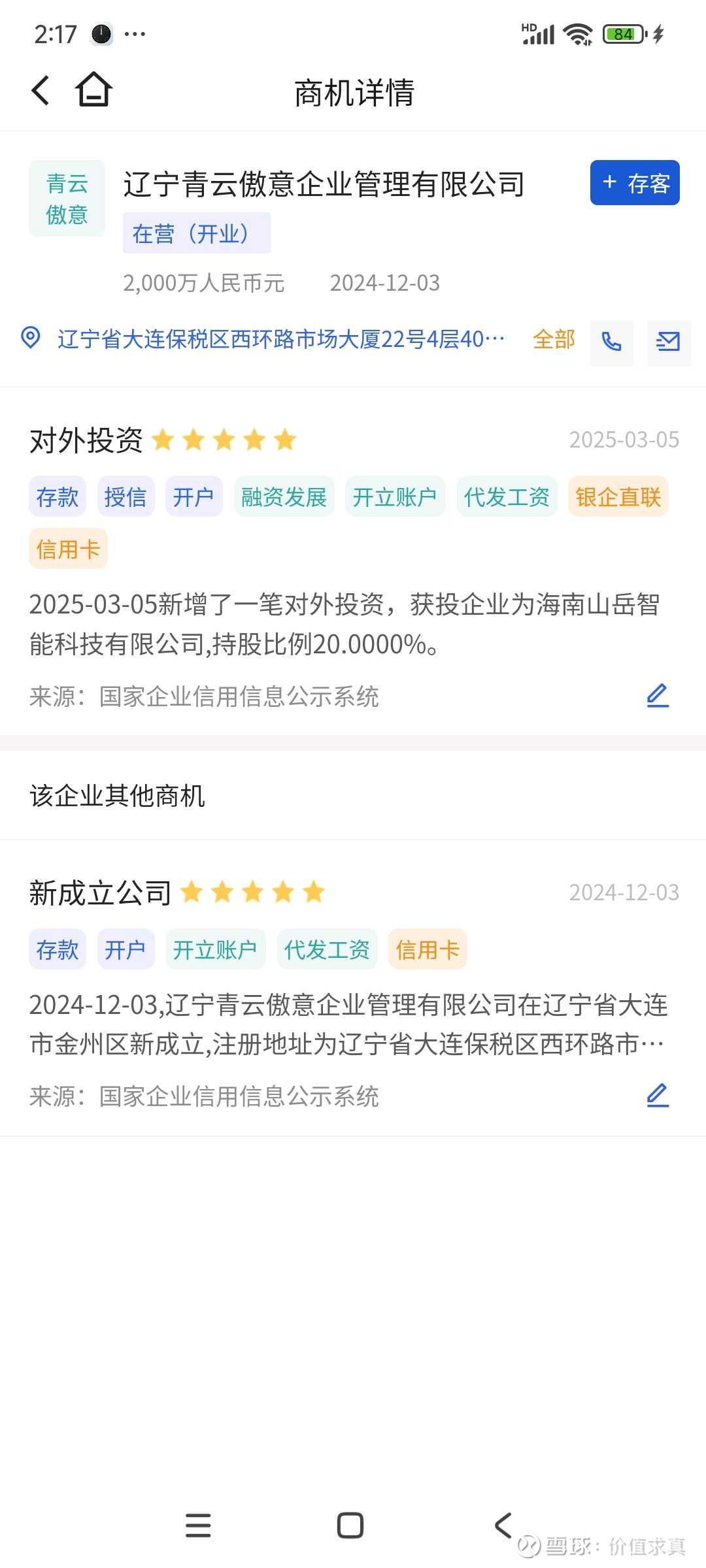Viewport: 706px width, 1568px height.
Task: Tap the 存客 button to save the customer
Action: click(635, 183)
